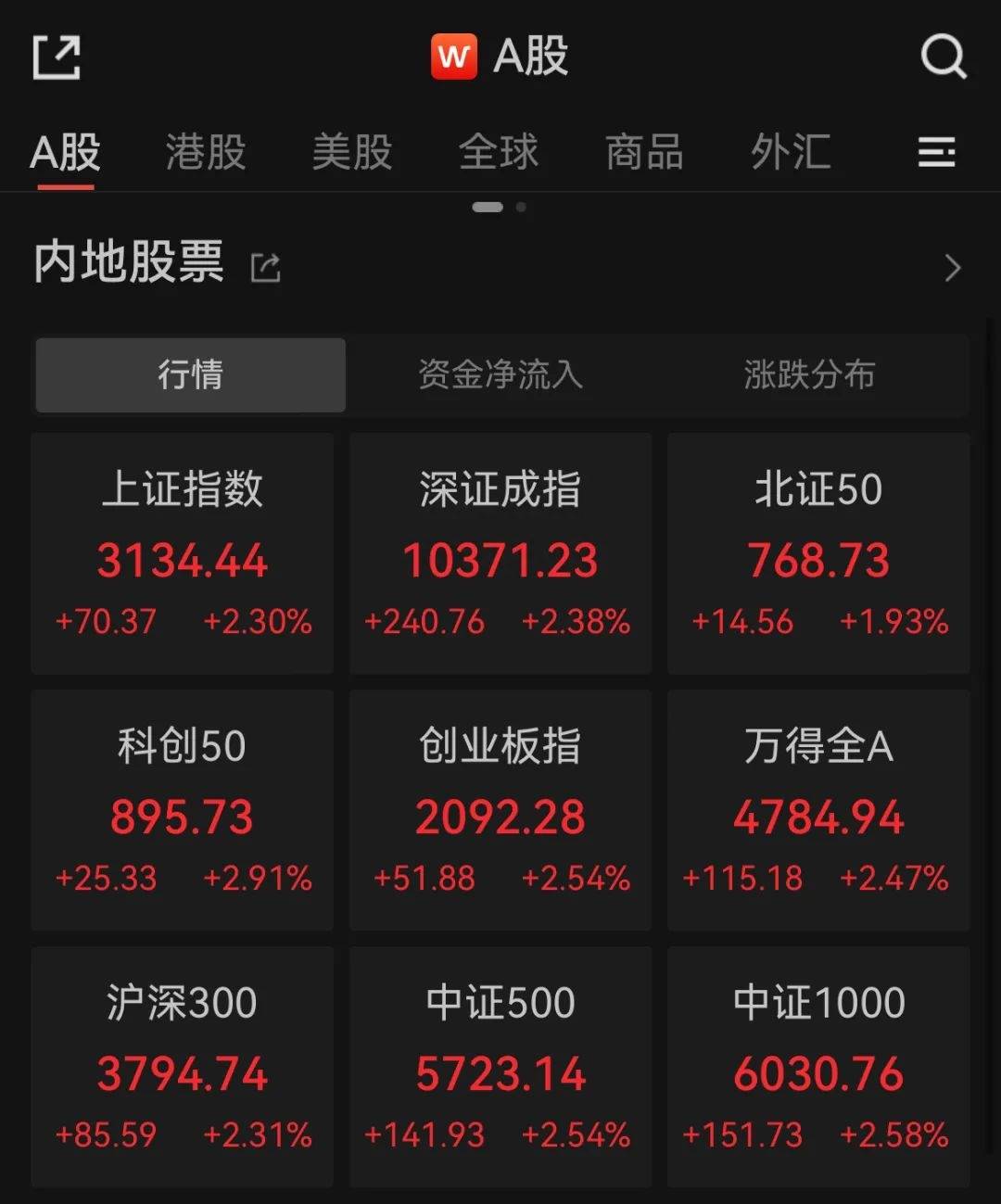
Task: Open the 科创50 index card
Action: (183, 810)
